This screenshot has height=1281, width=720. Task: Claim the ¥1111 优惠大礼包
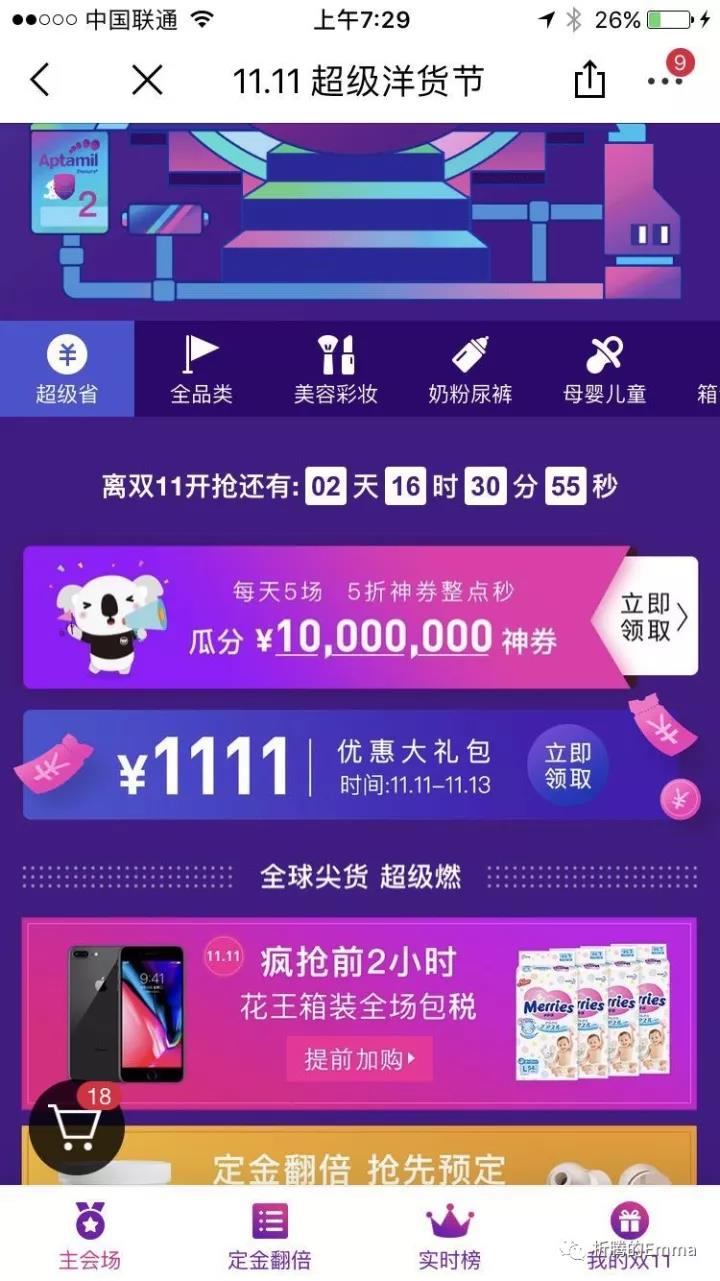[567, 766]
